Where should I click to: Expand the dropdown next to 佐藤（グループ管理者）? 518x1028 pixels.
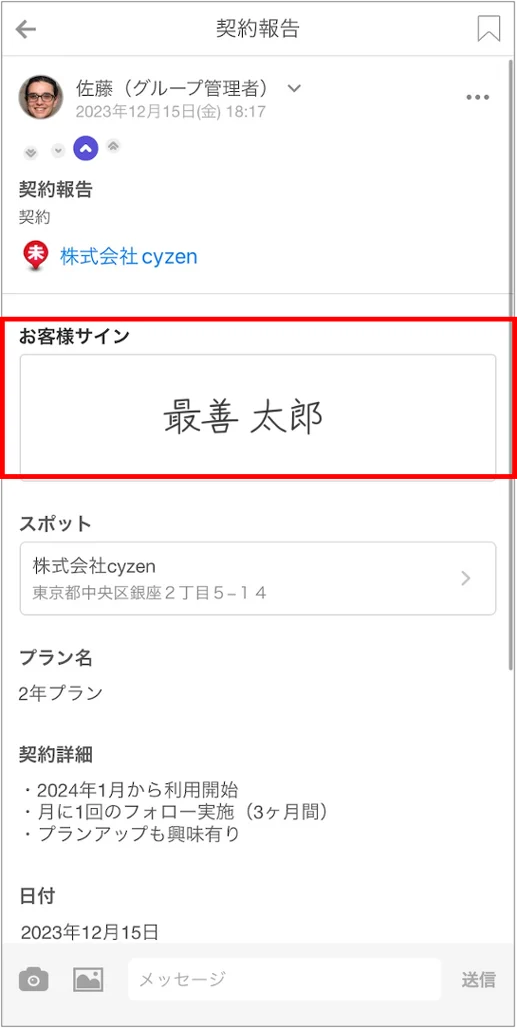[294, 88]
